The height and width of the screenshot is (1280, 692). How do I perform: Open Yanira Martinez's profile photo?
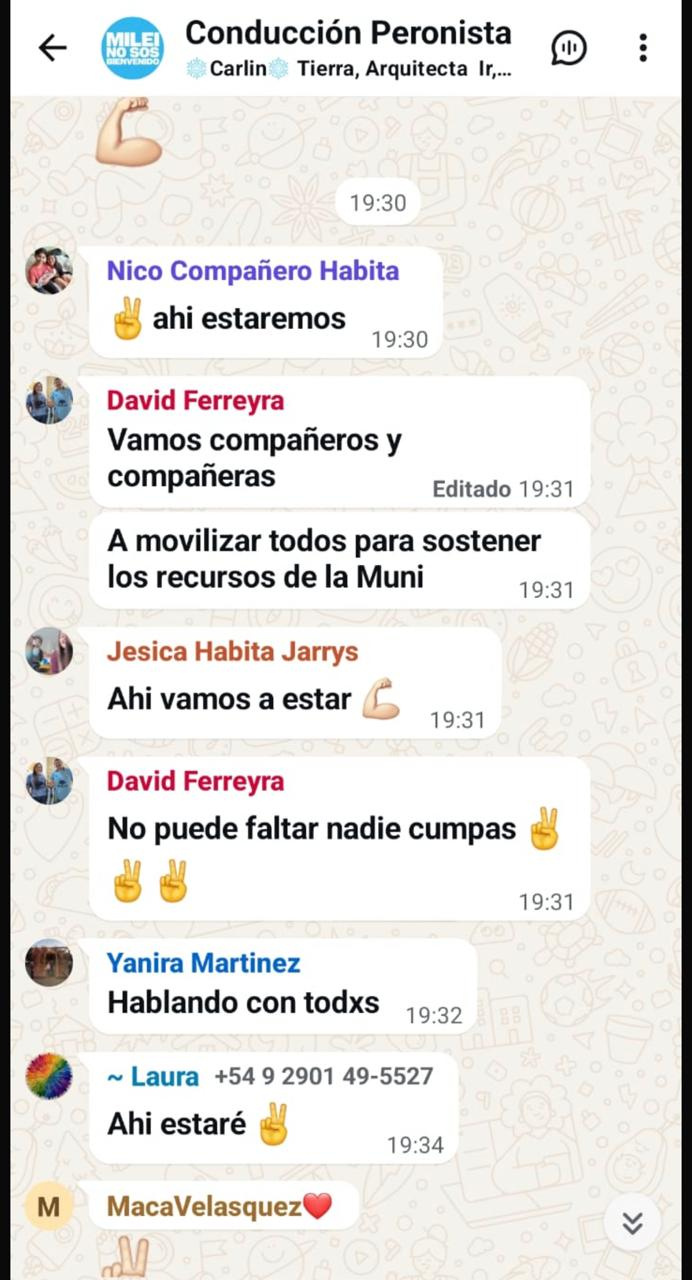[49, 963]
